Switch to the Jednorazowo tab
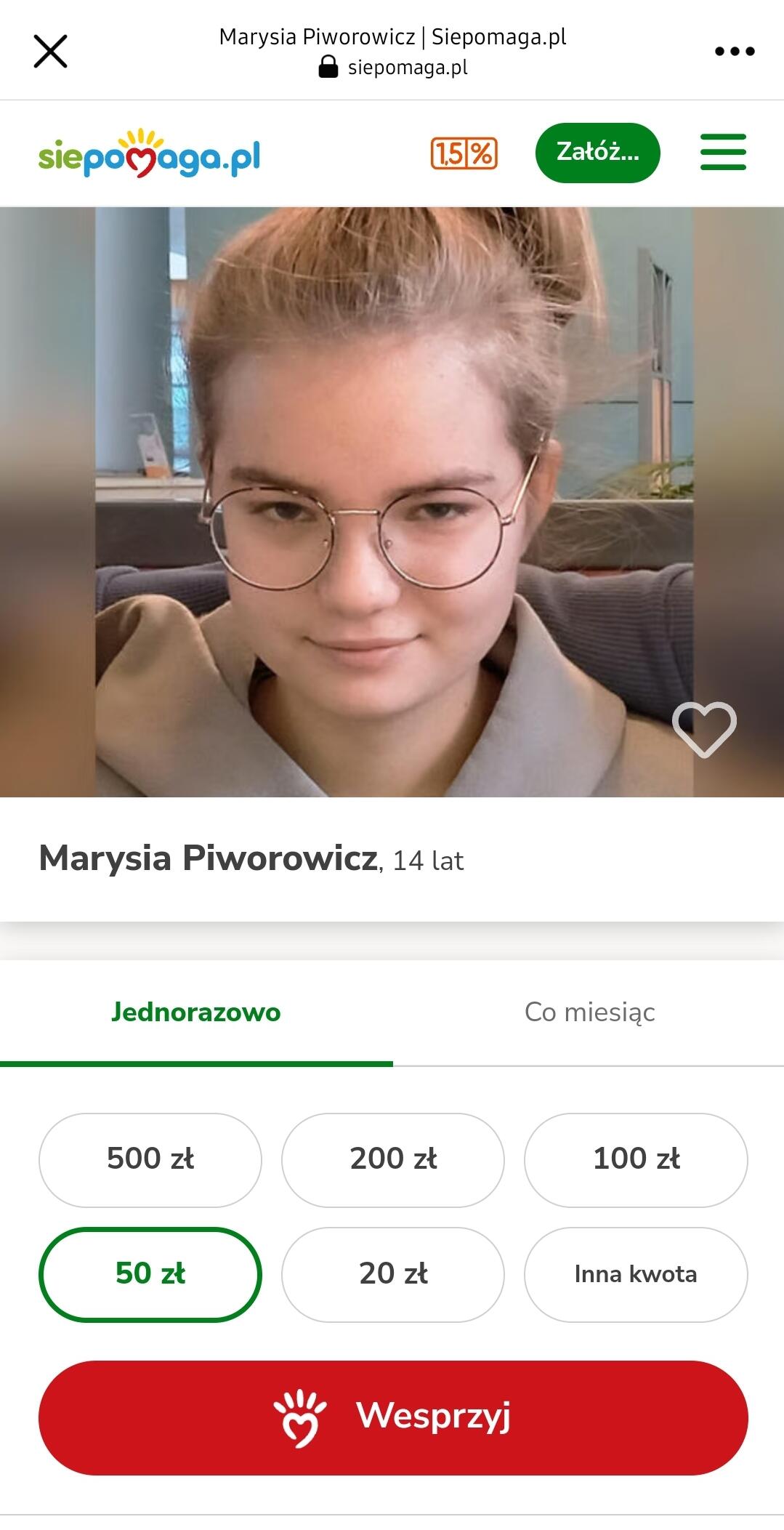The height and width of the screenshot is (1530, 784). [195, 1012]
